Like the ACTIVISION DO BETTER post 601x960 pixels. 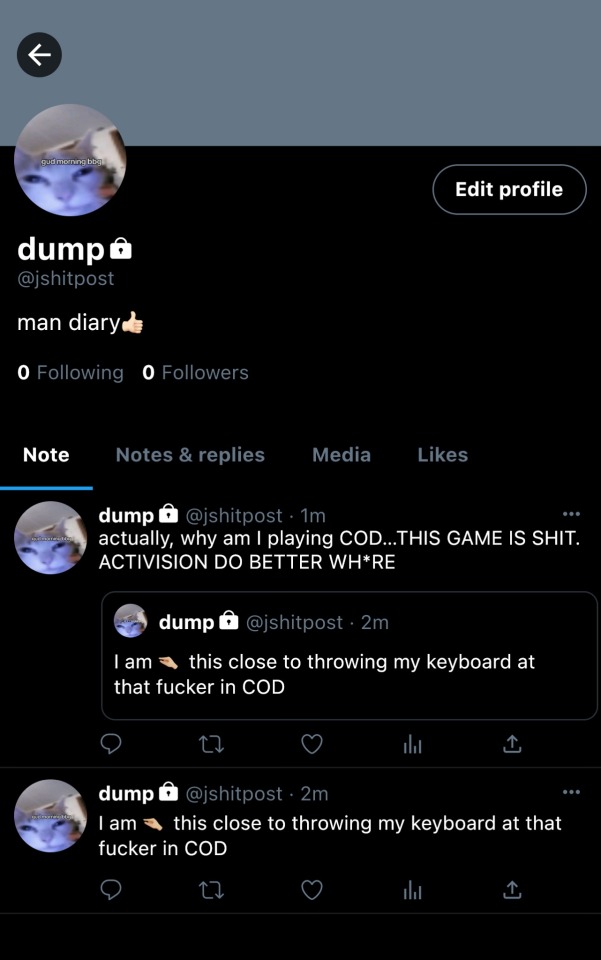(312, 744)
